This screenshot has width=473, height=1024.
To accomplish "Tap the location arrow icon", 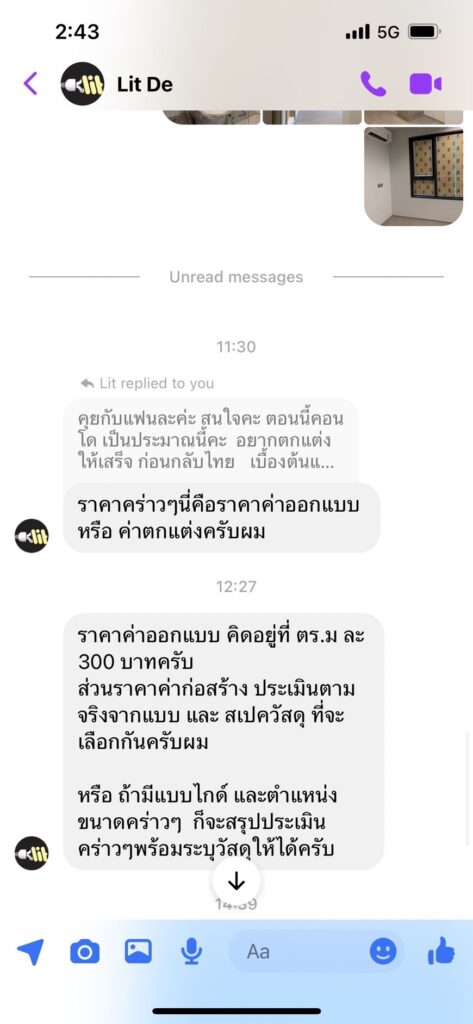I will [30, 952].
